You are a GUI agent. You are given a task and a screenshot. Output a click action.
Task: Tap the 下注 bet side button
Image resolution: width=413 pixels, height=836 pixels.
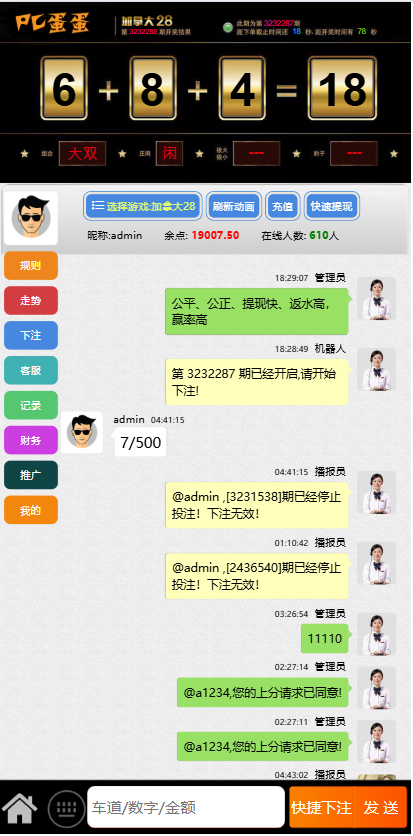(31, 335)
